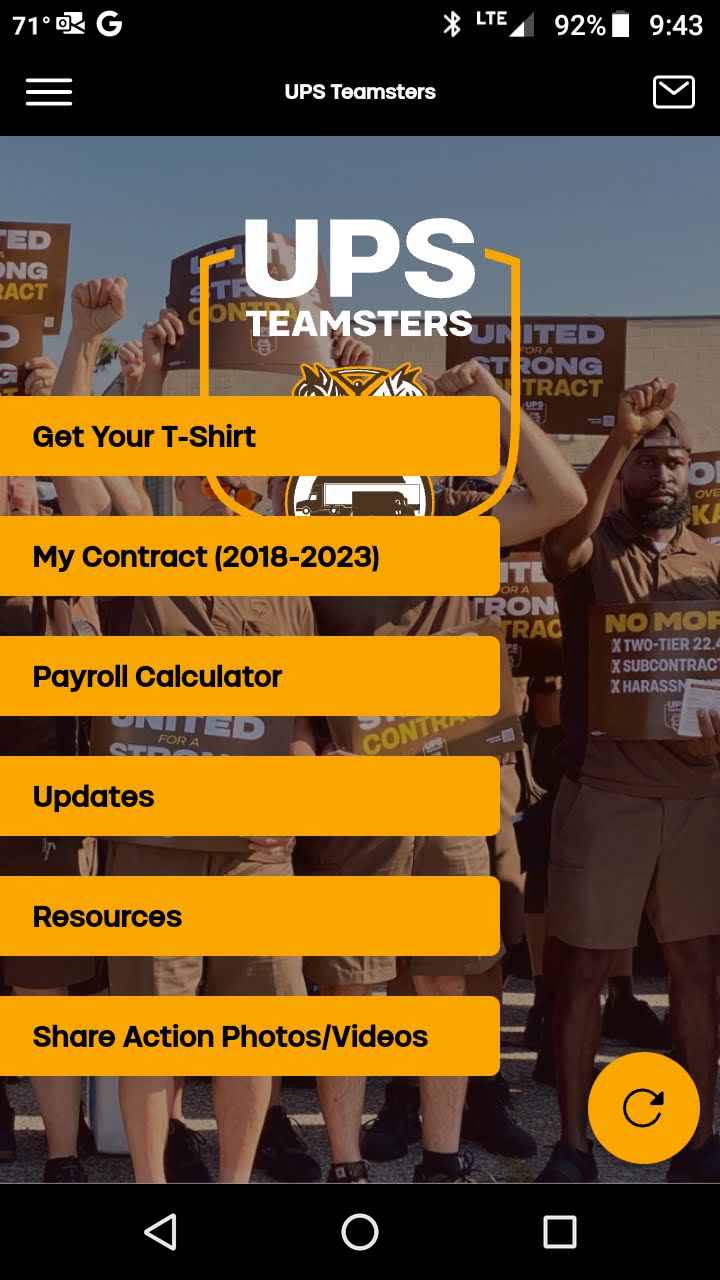The height and width of the screenshot is (1280, 720).
Task: Open My Contract (2018-2023)
Action: pyautogui.click(x=250, y=556)
